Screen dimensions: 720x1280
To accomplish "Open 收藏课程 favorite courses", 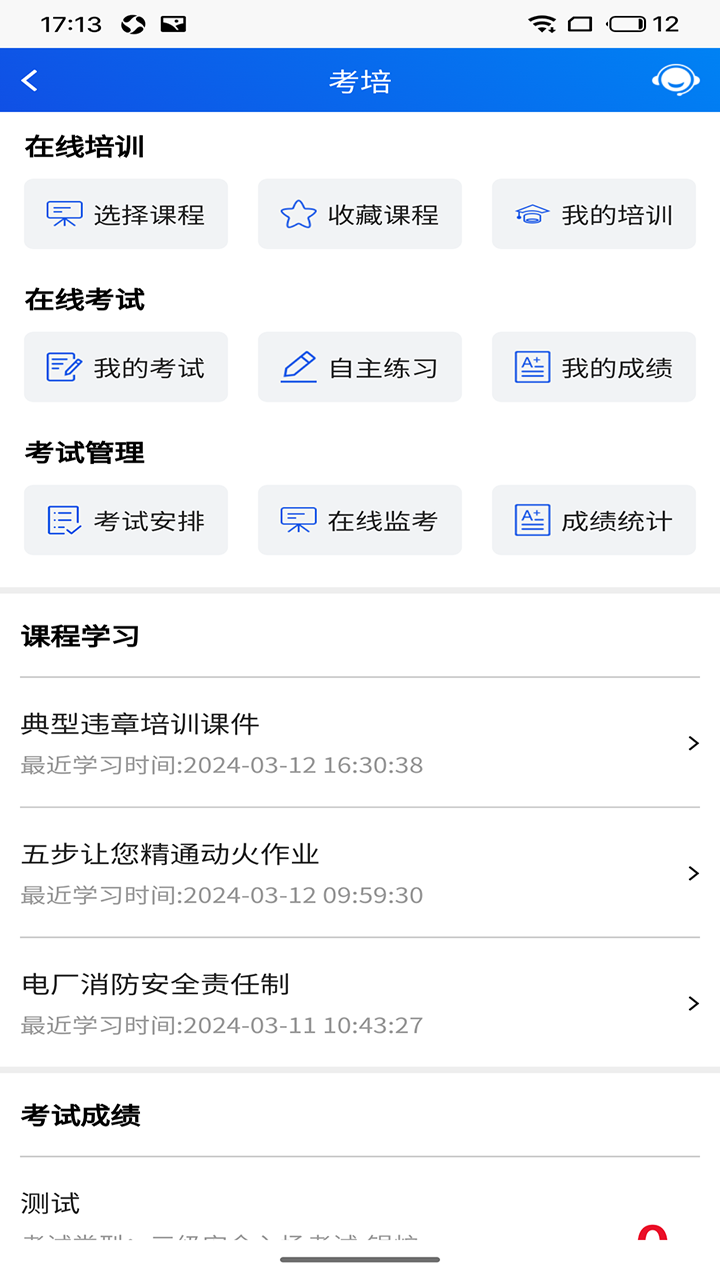I will coord(360,214).
